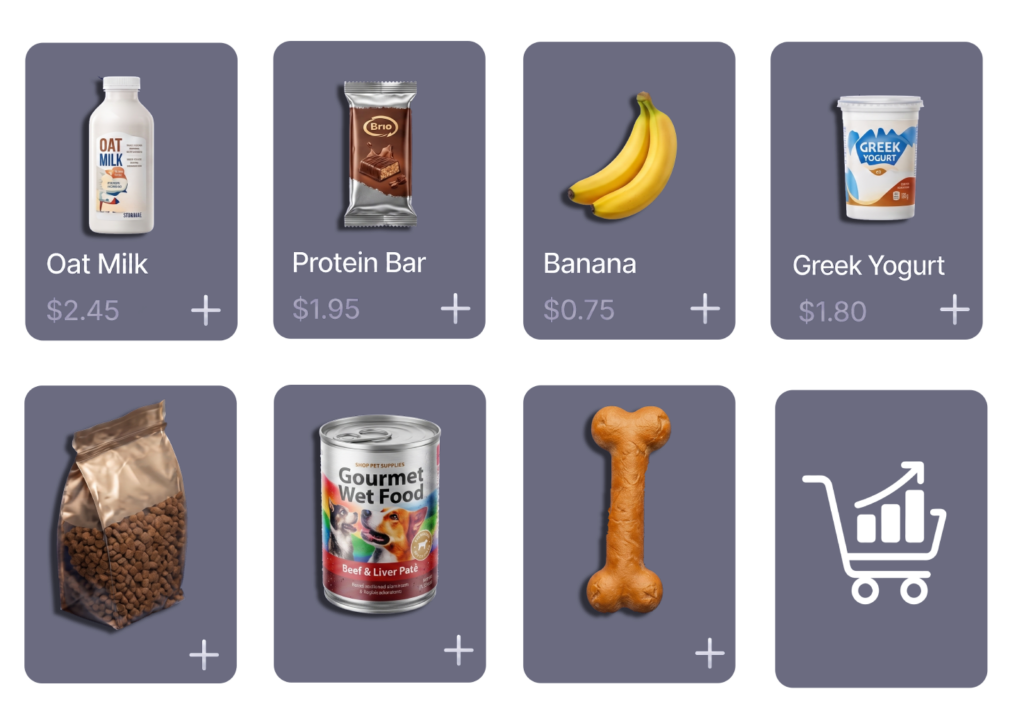Open the shopping cart stats tile
1024x707 pixels.
tap(881, 539)
